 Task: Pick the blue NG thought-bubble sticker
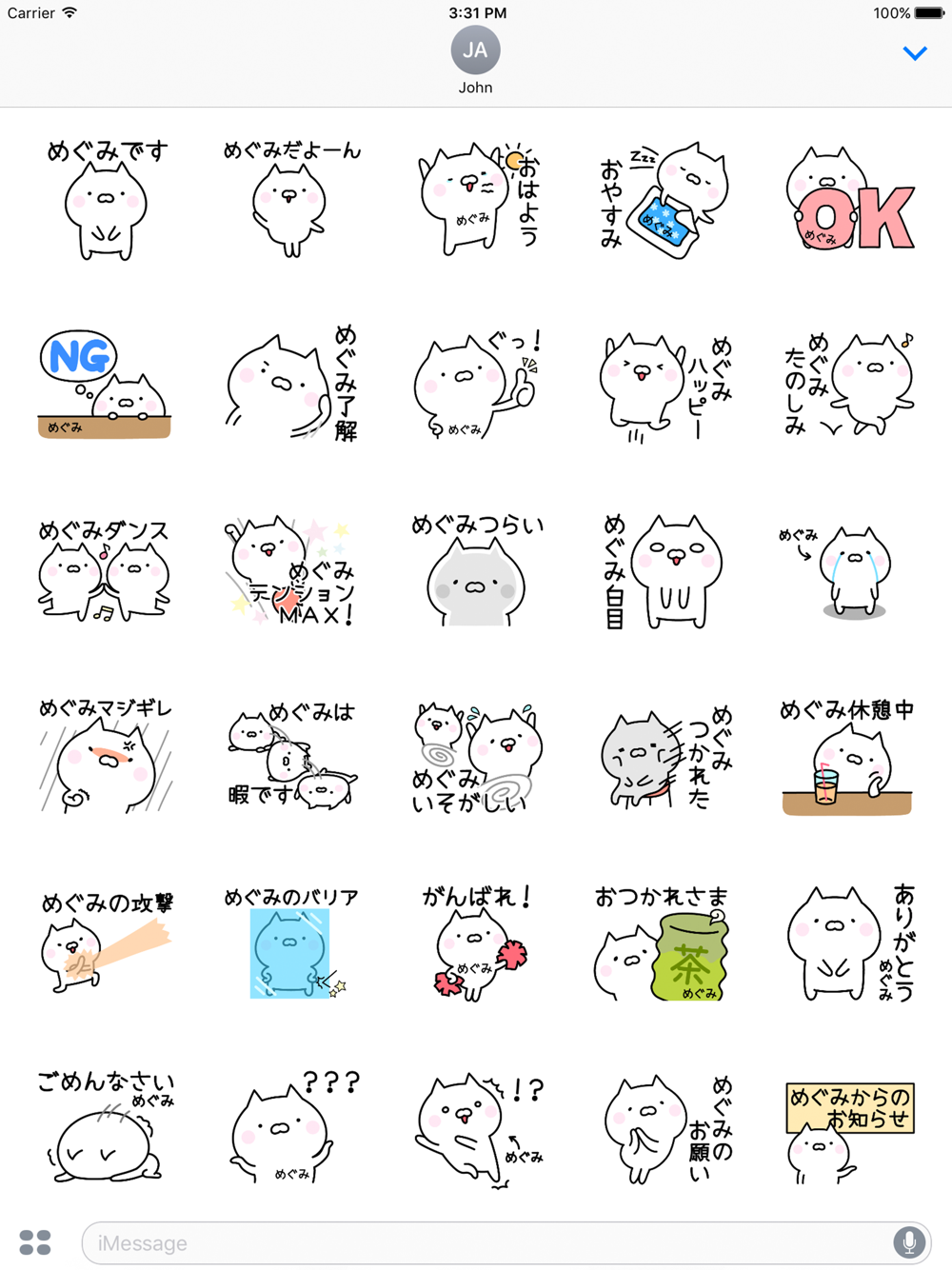point(104,386)
